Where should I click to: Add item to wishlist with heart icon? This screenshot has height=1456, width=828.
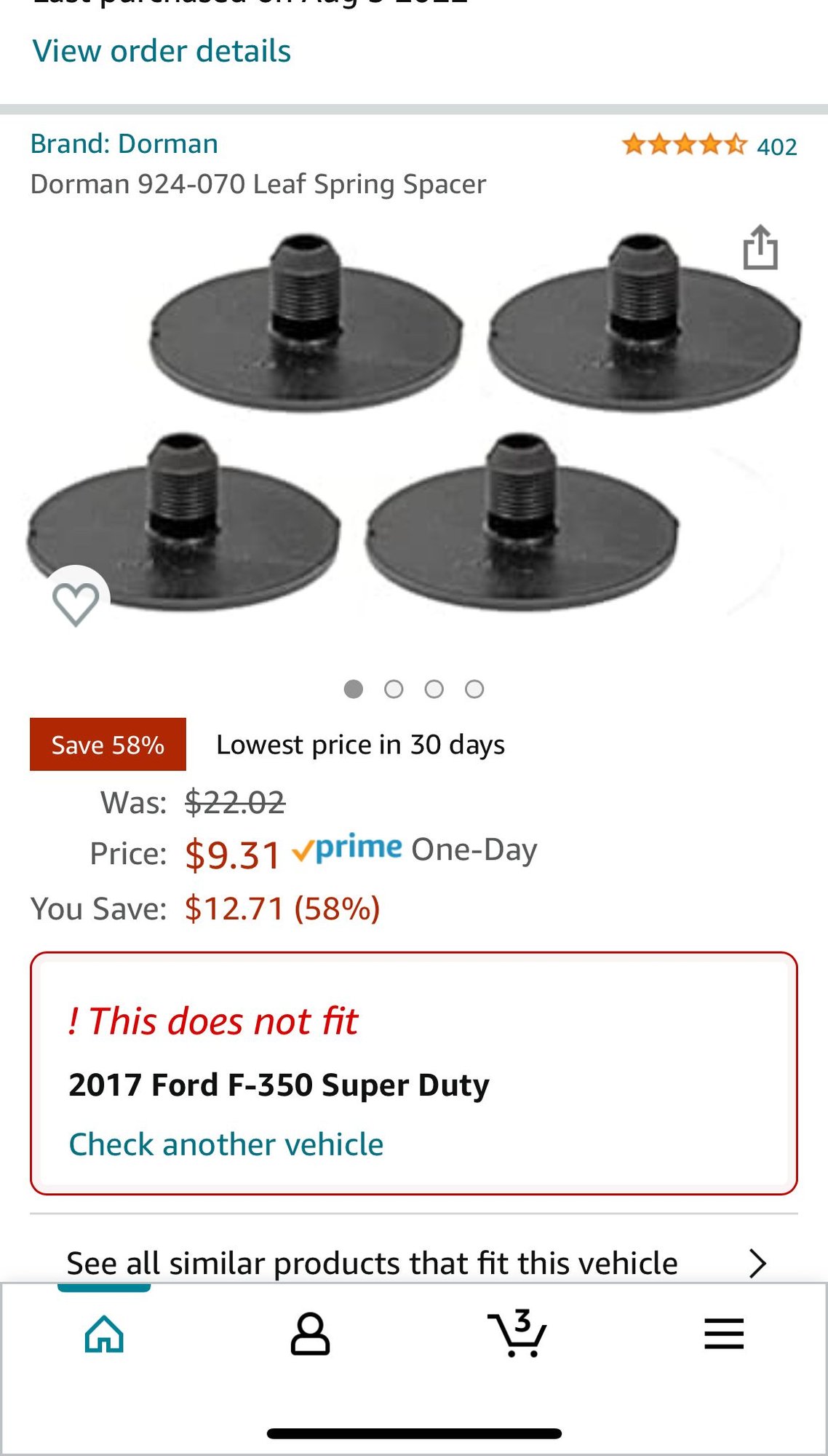click(x=76, y=603)
